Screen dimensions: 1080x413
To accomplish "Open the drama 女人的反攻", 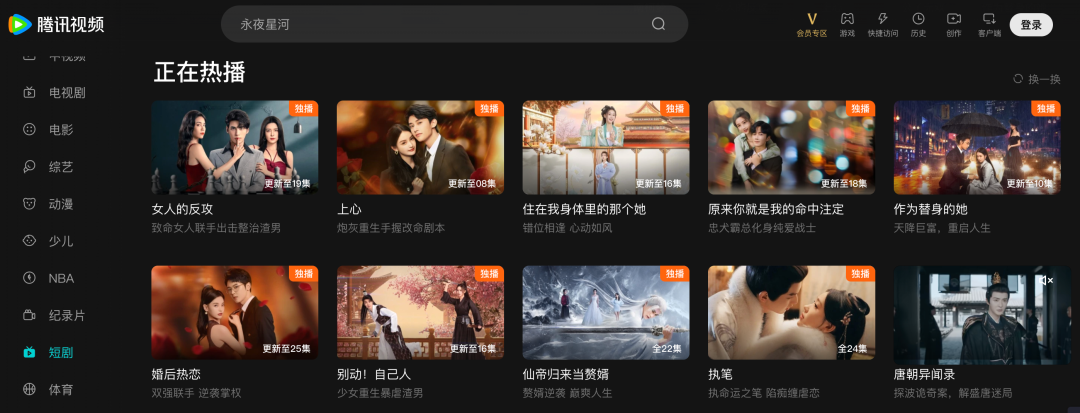I will [234, 147].
